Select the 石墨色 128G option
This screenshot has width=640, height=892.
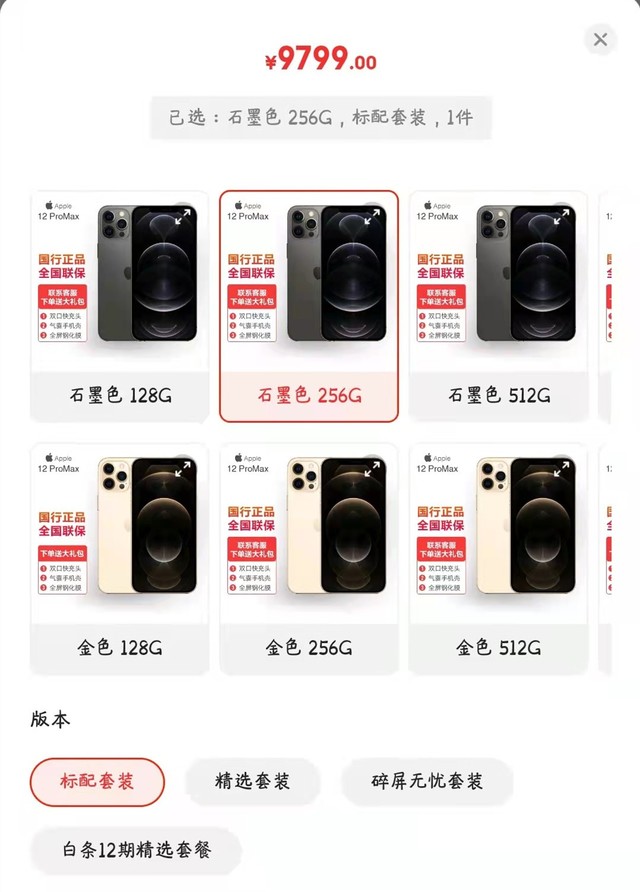point(120,395)
